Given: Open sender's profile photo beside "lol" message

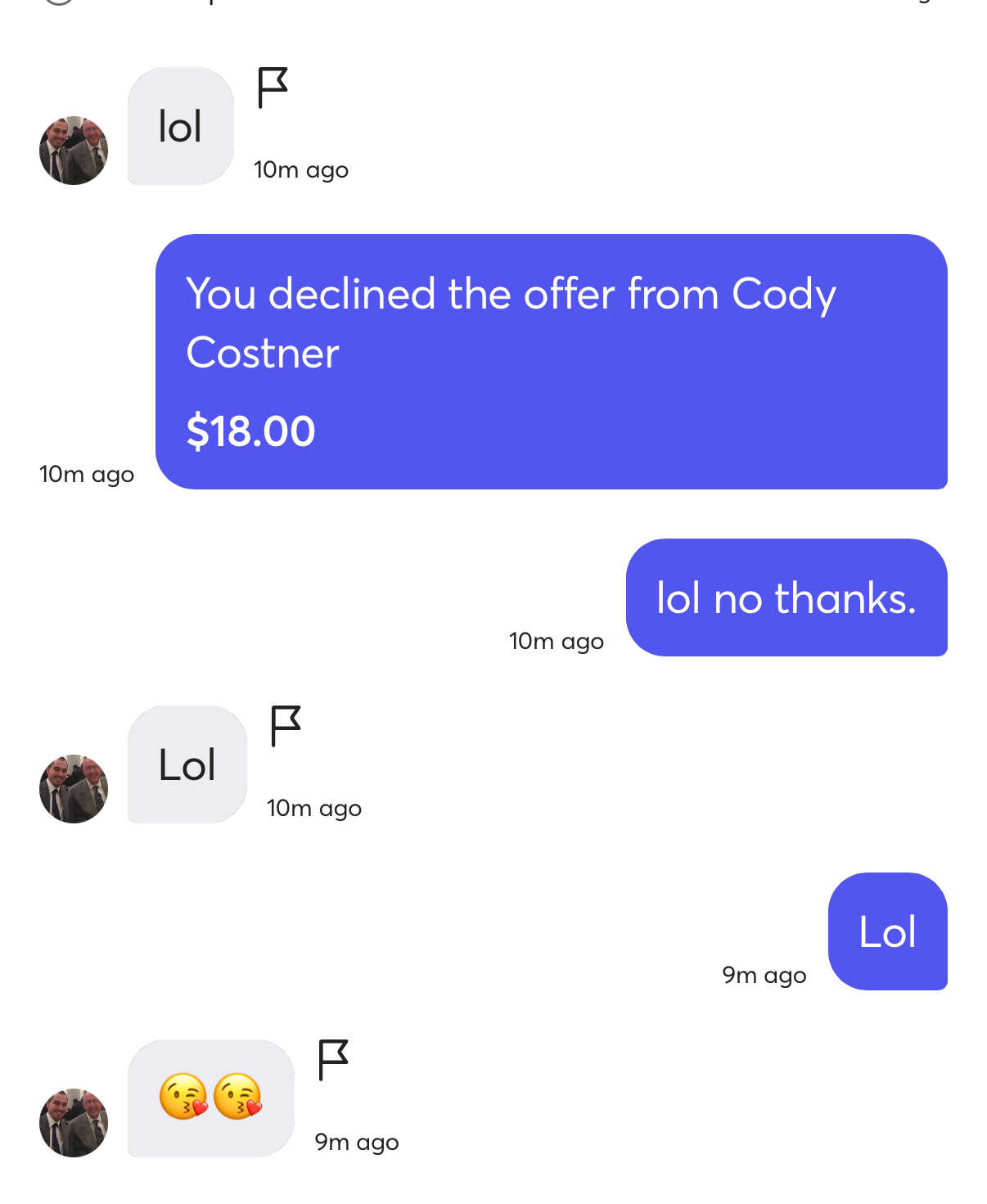Looking at the screenshot, I should pyautogui.click(x=74, y=151).
